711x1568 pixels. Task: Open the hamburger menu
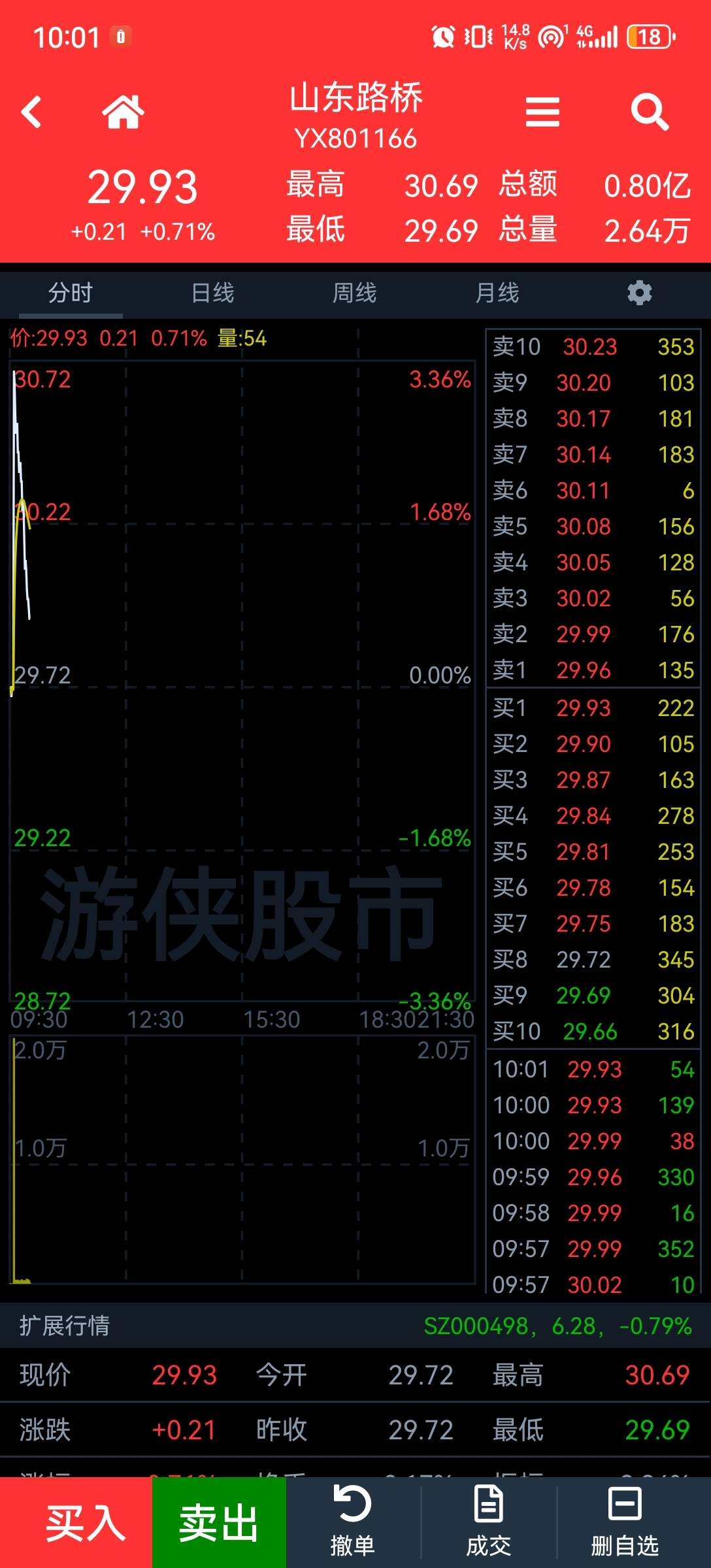click(x=542, y=112)
